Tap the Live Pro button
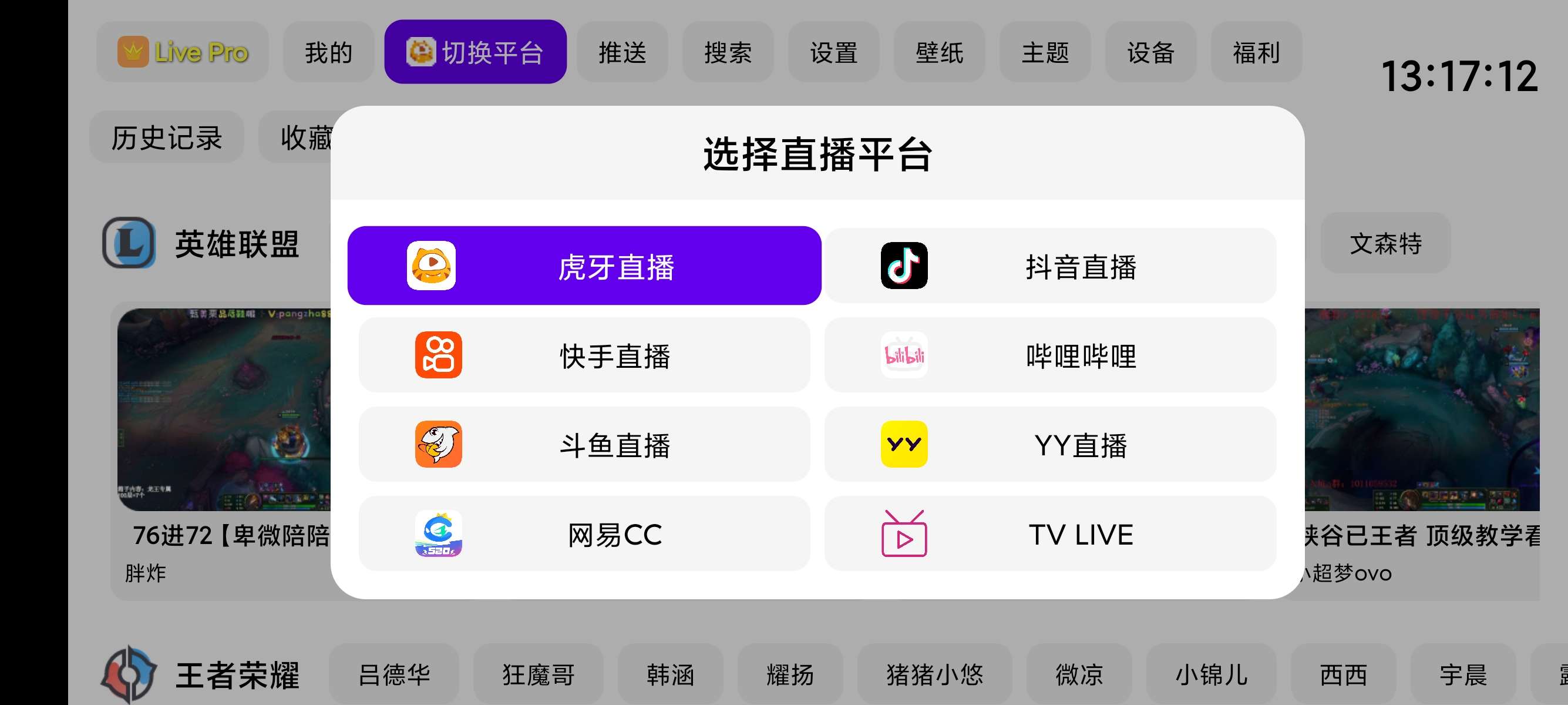 pyautogui.click(x=183, y=52)
